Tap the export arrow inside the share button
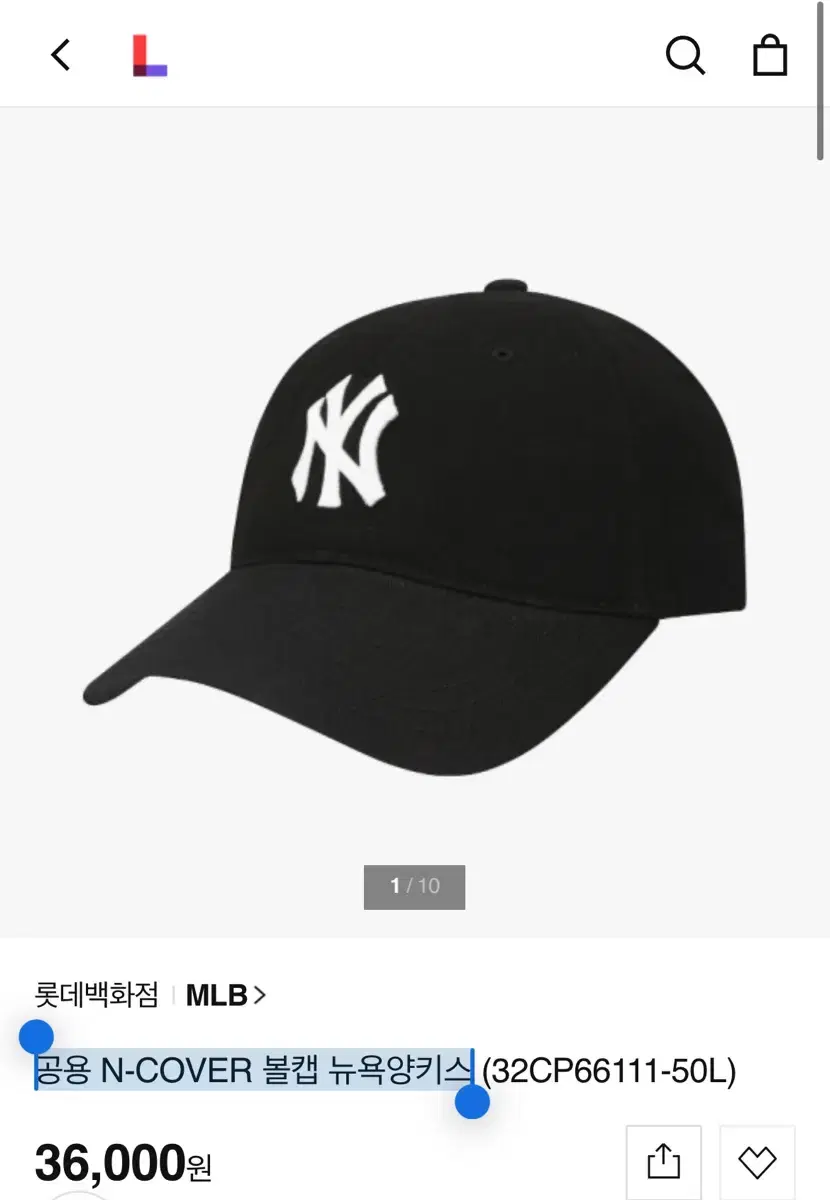The image size is (830, 1200). tap(664, 1161)
